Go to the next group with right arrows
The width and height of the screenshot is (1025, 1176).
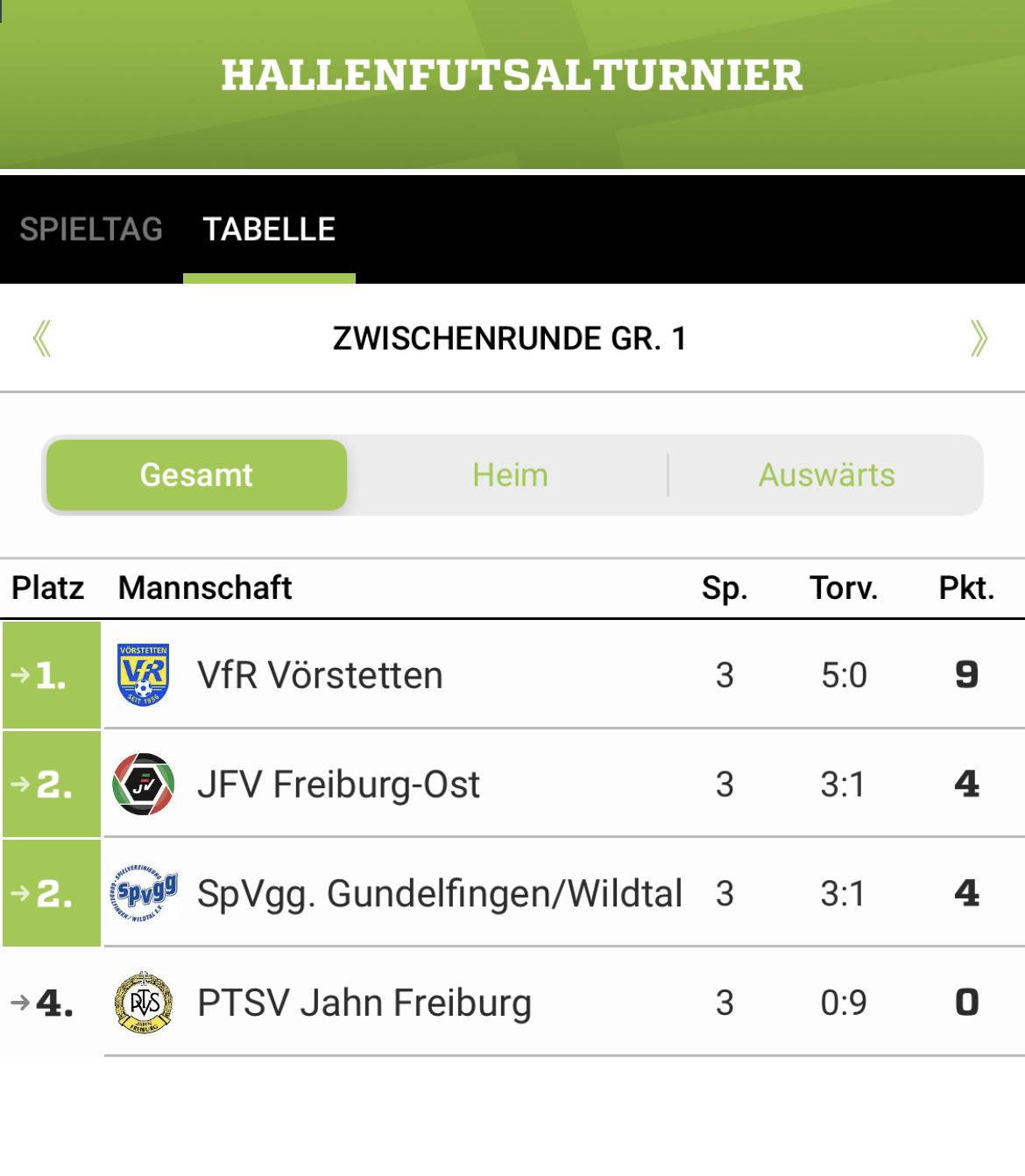[x=979, y=339]
